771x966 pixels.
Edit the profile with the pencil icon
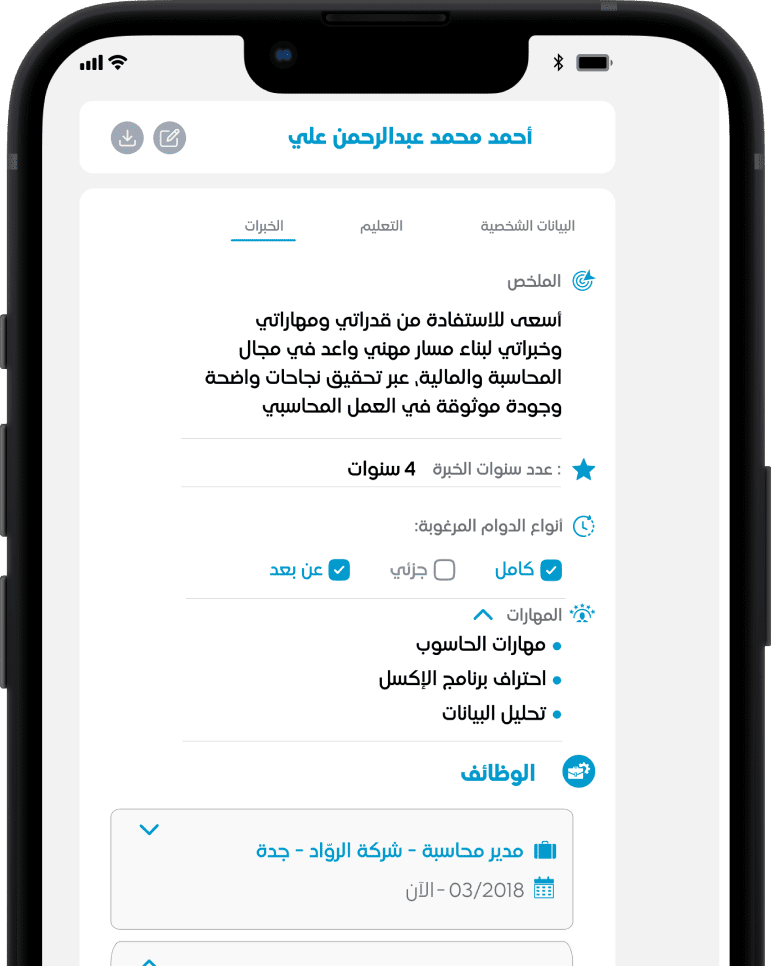point(170,138)
